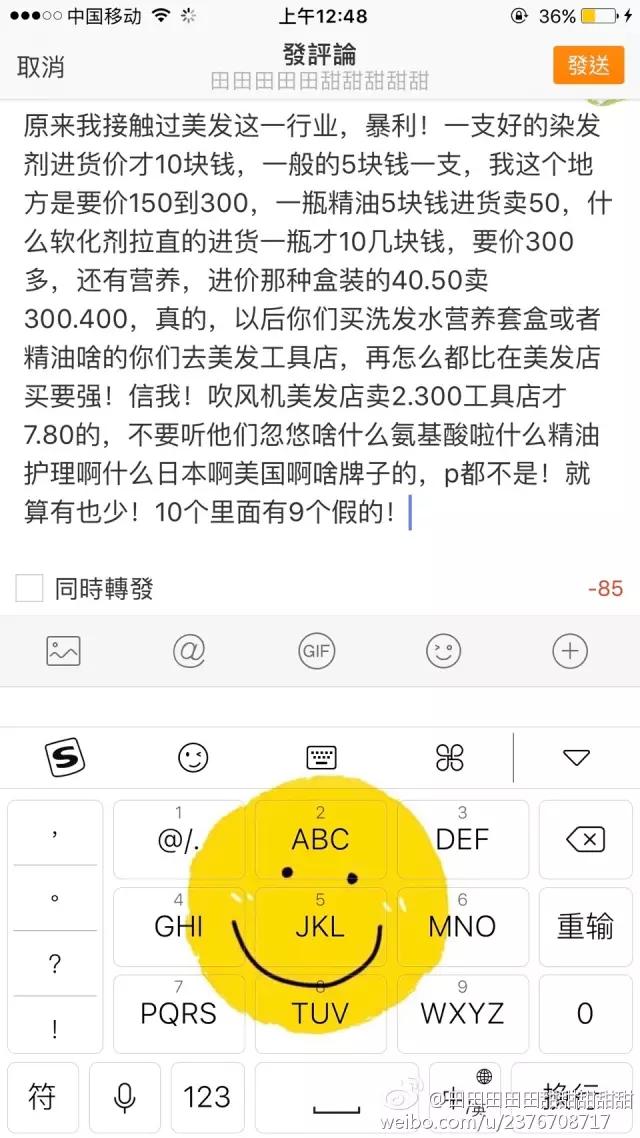Tap the GHI key

point(179,926)
